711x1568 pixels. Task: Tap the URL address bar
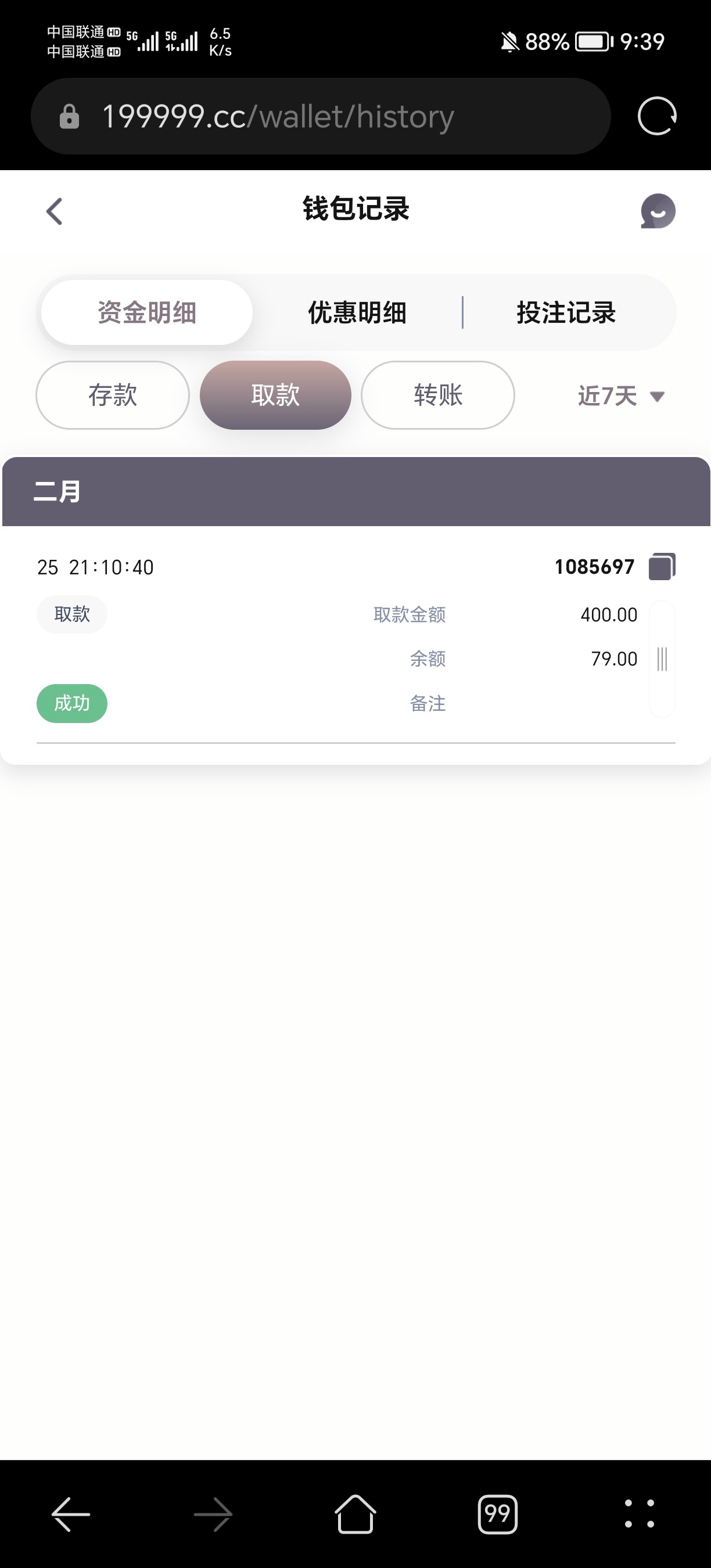coord(321,116)
